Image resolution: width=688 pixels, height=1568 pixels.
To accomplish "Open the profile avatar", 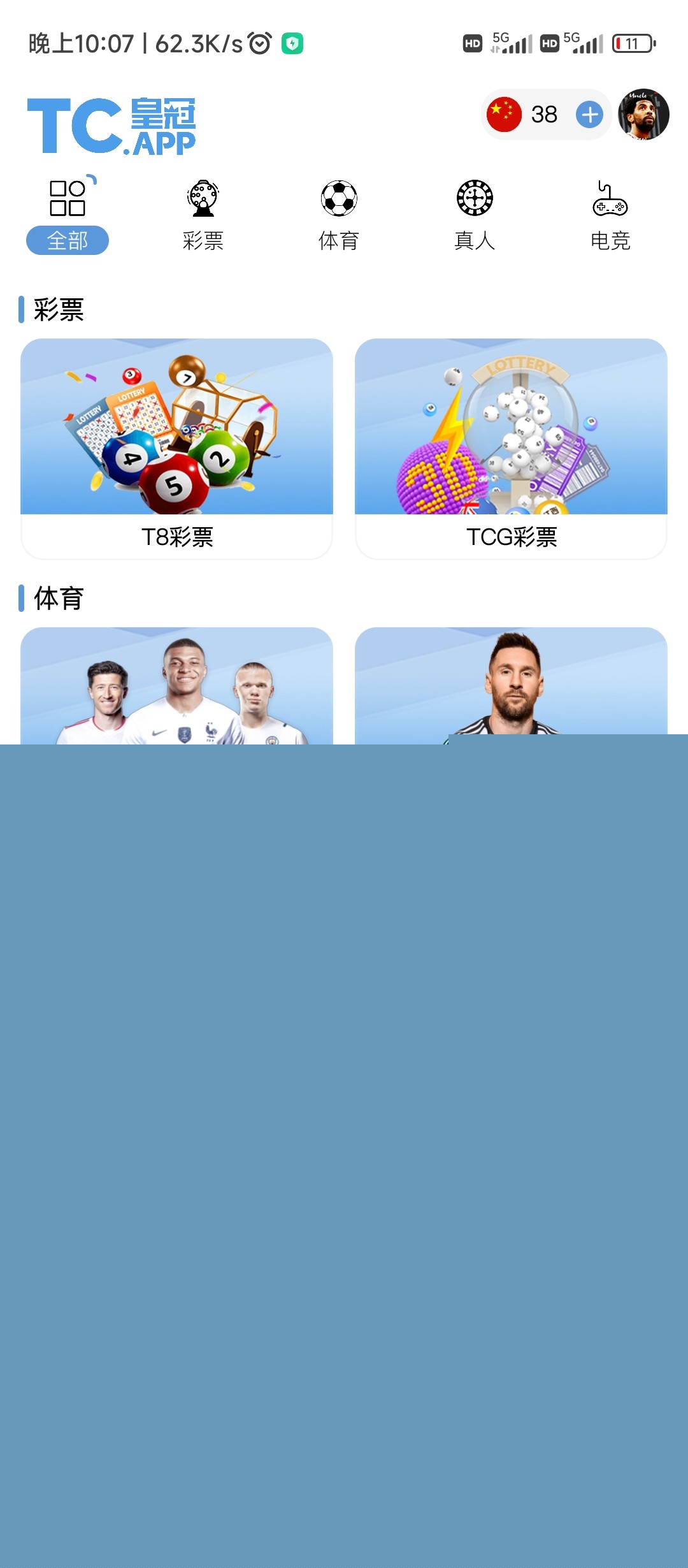I will pos(643,115).
